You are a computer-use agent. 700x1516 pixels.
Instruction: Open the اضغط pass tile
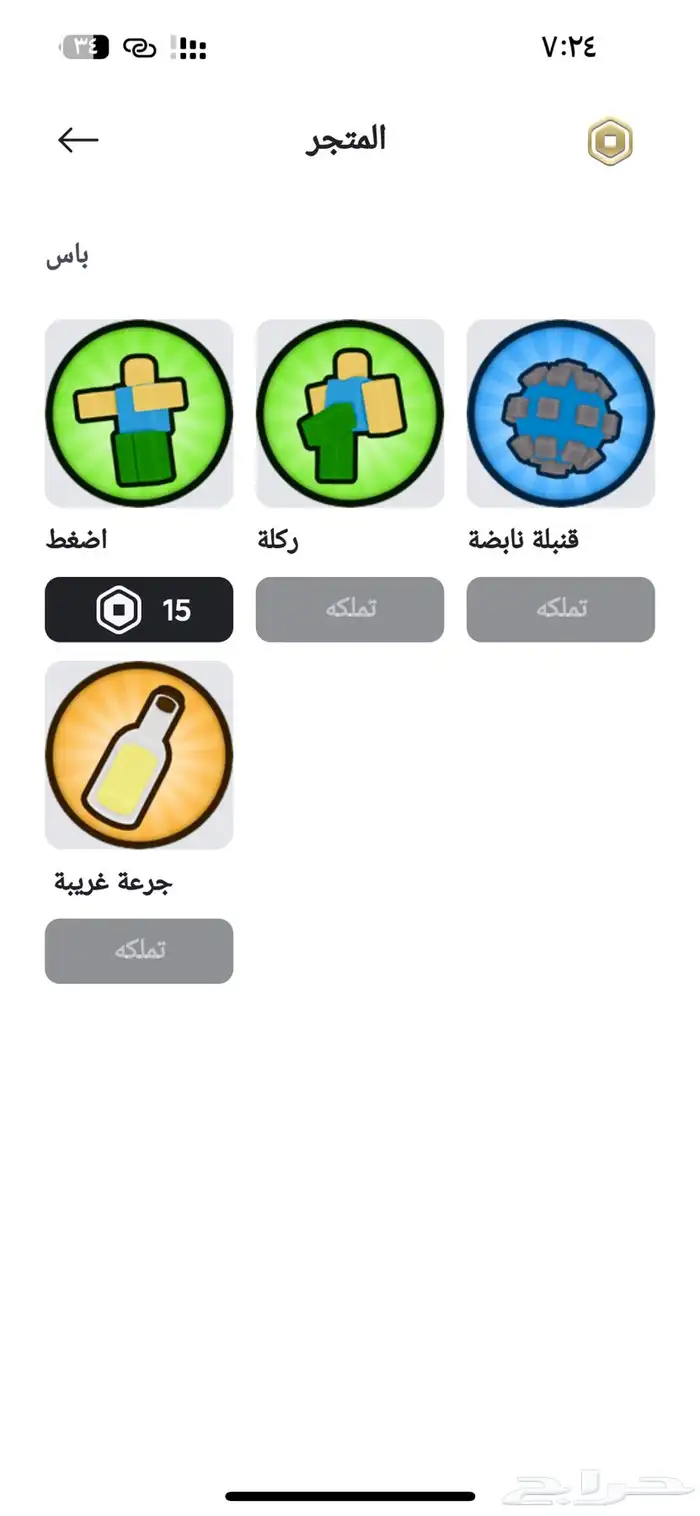[x=139, y=413]
